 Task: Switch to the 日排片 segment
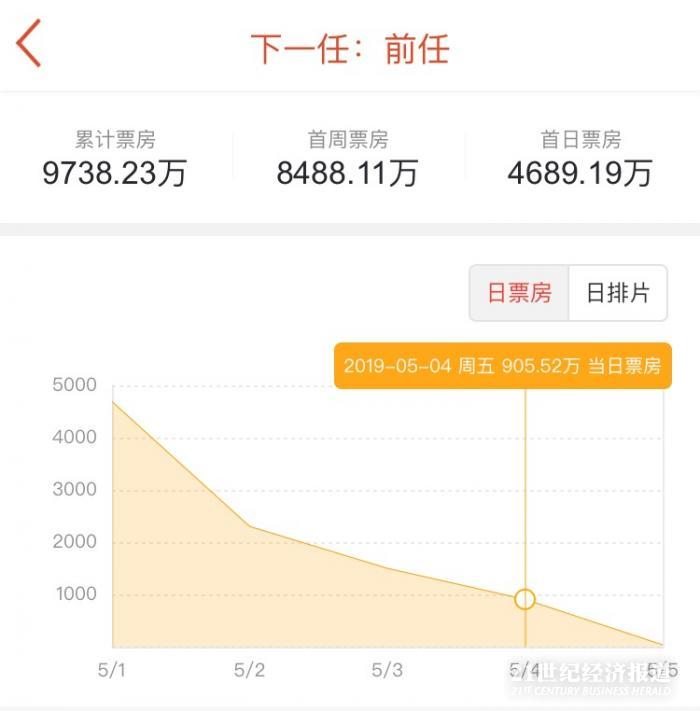click(617, 293)
